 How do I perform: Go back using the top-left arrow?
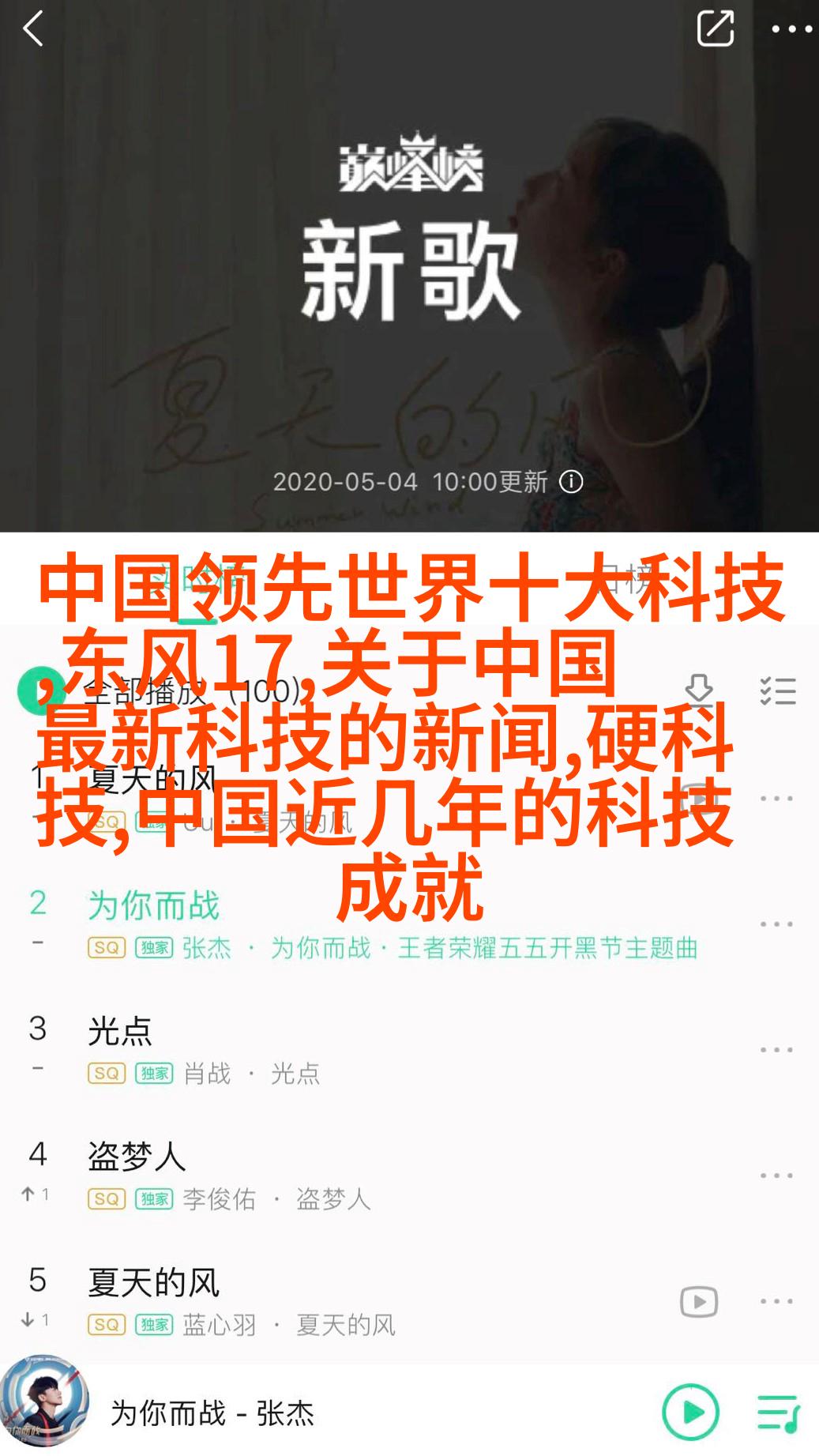33,30
